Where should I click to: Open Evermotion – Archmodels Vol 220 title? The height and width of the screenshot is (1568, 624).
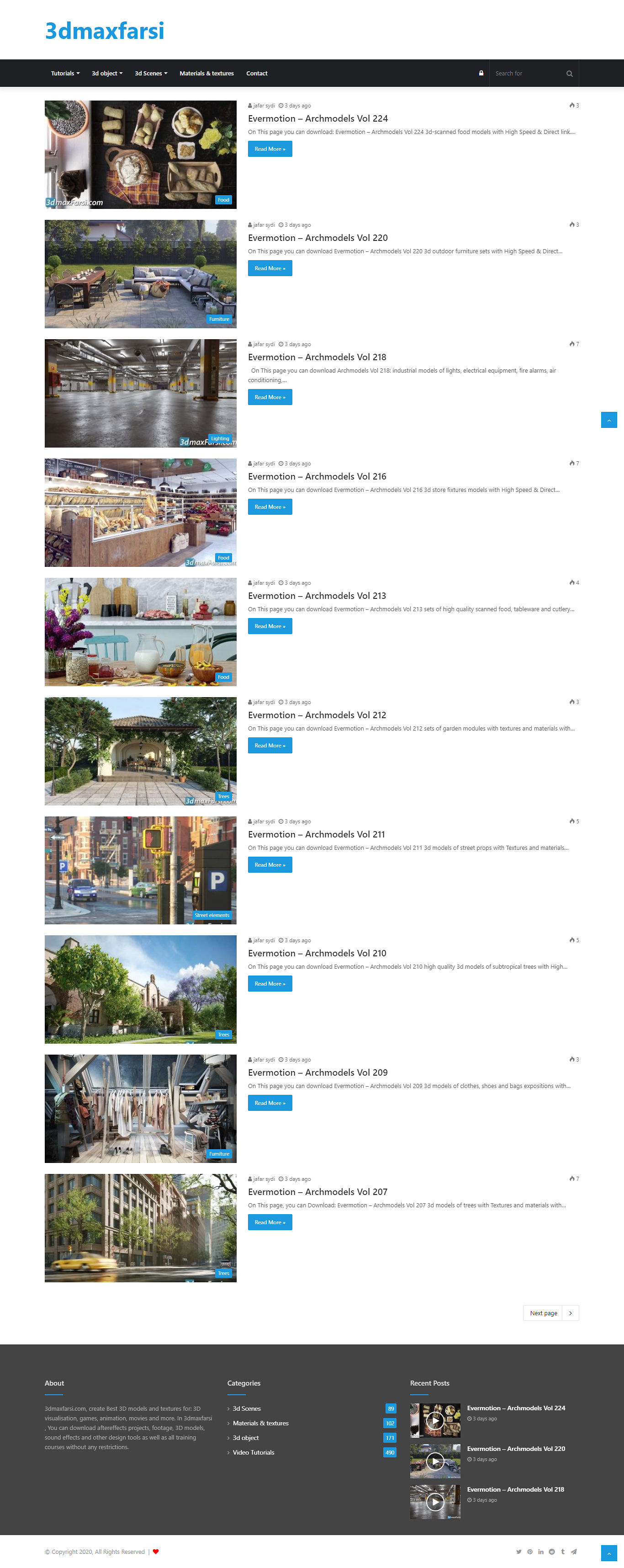(x=317, y=237)
